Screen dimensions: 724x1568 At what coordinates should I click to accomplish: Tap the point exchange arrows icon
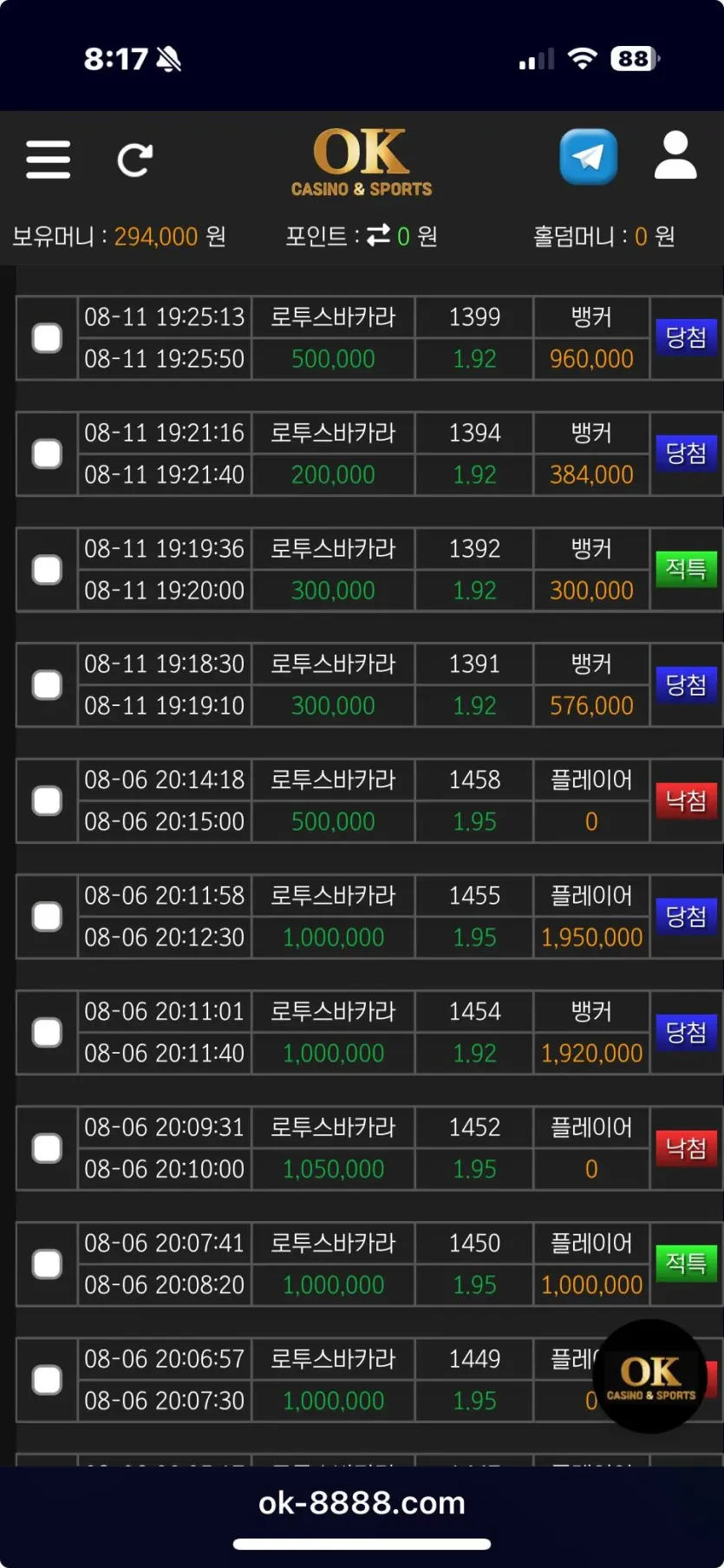pos(378,235)
